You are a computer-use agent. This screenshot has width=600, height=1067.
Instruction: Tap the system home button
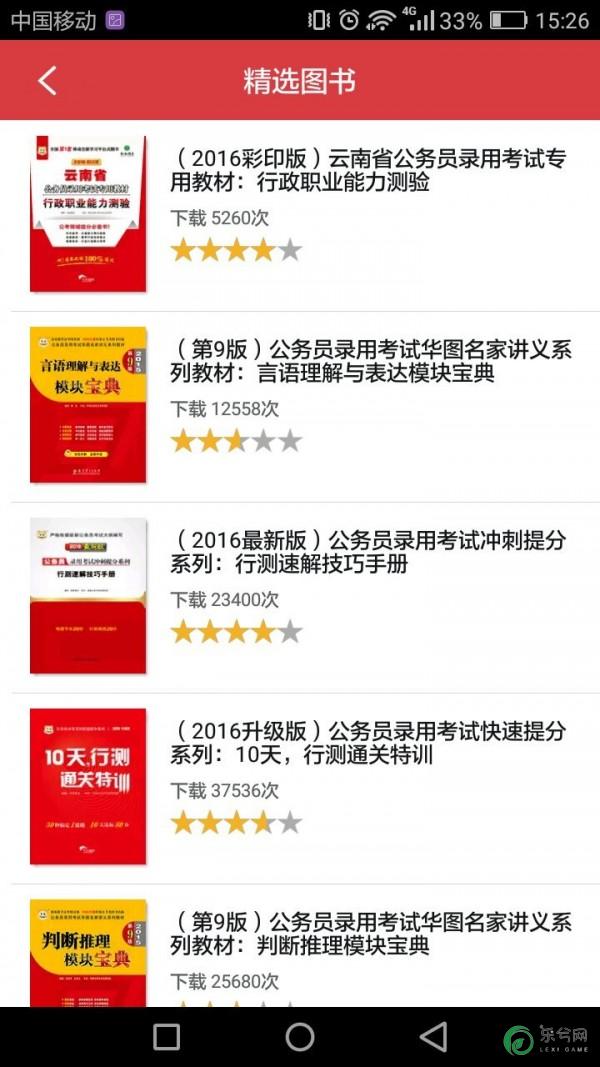pos(300,1037)
